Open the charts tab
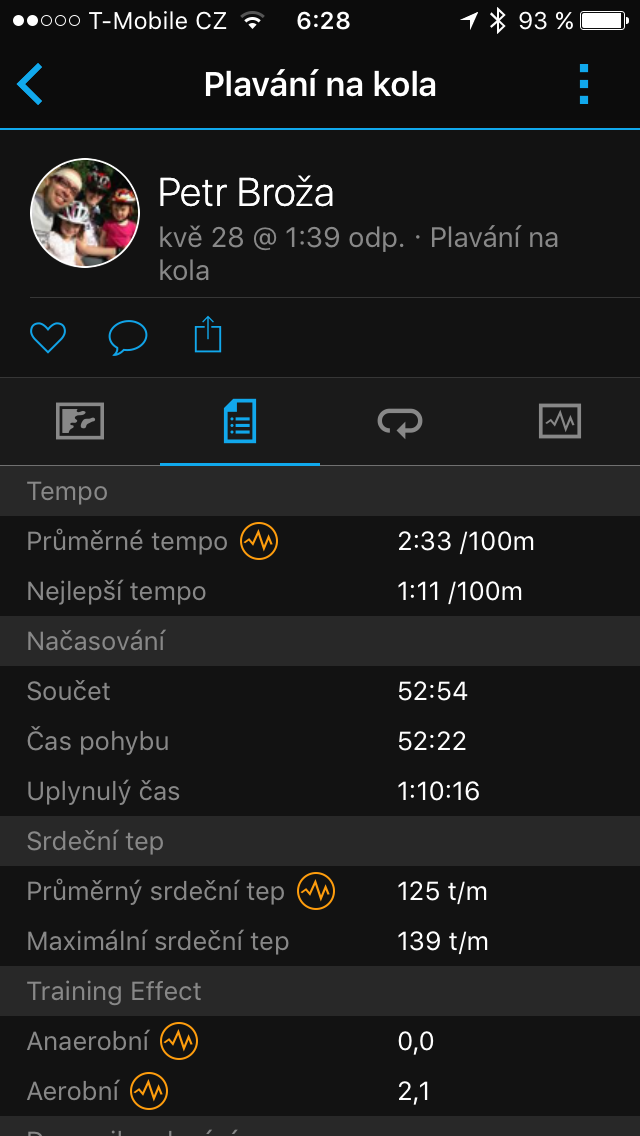 click(x=560, y=421)
